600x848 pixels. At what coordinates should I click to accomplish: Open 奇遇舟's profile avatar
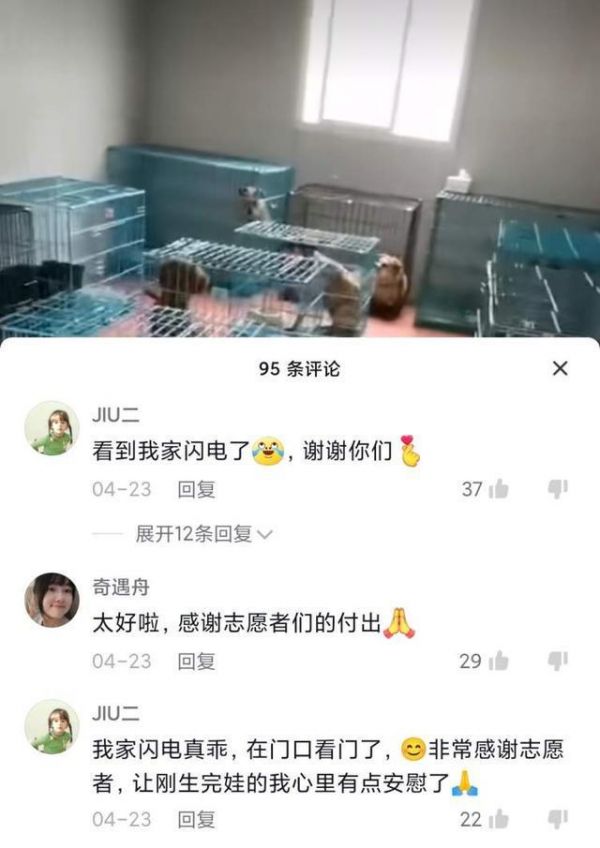point(51,600)
